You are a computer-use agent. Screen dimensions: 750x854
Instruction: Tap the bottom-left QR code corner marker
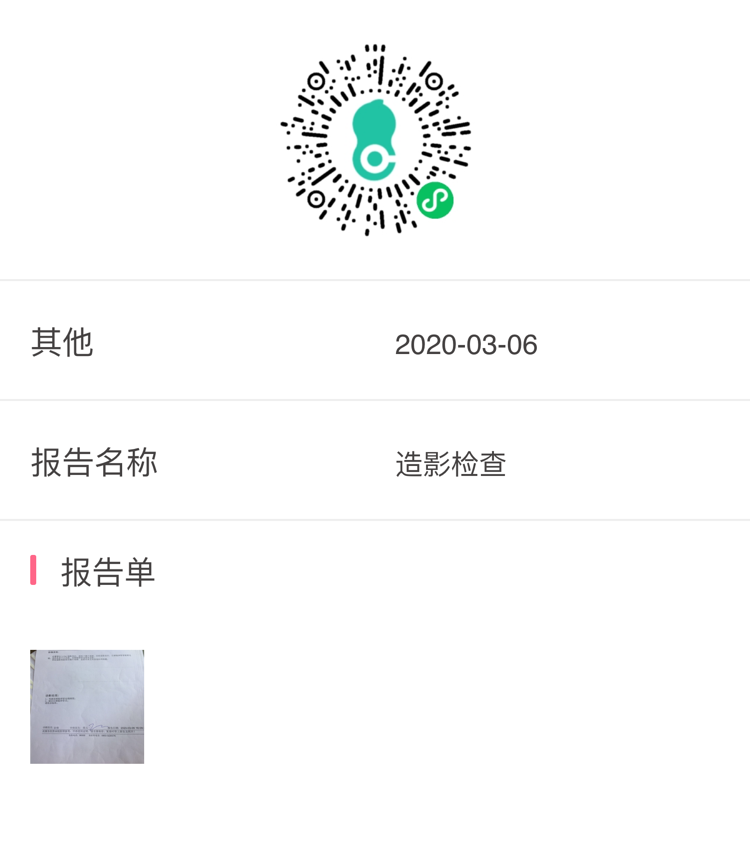click(319, 200)
